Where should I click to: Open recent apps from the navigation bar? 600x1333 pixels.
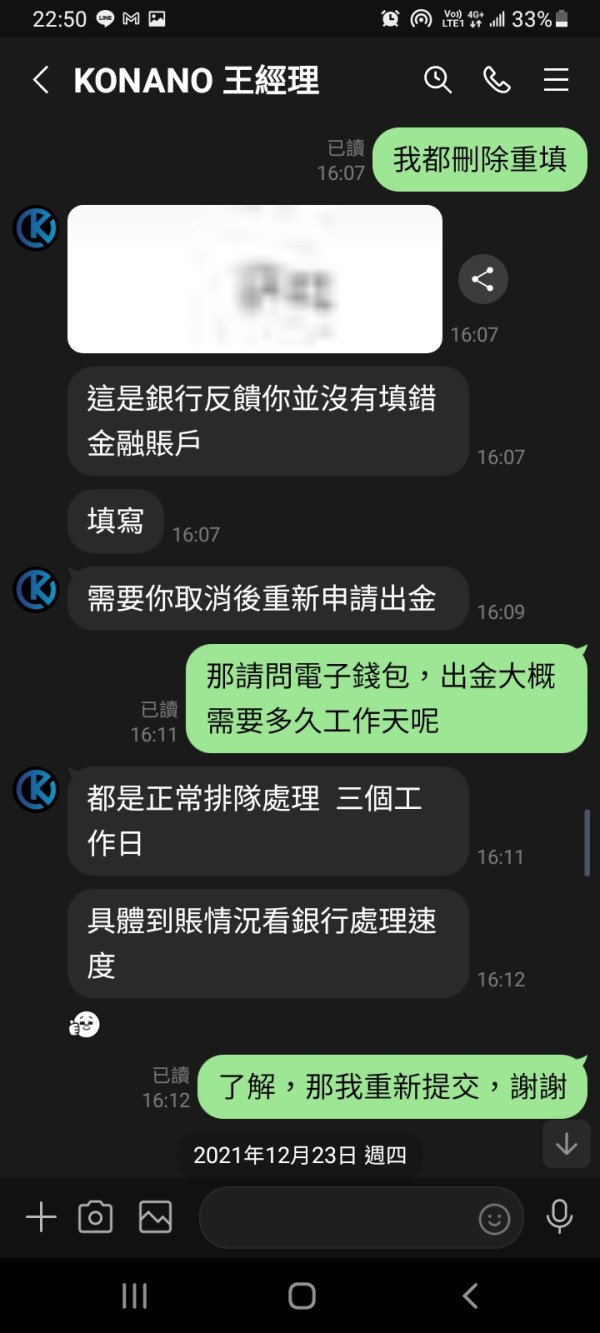(x=134, y=1296)
